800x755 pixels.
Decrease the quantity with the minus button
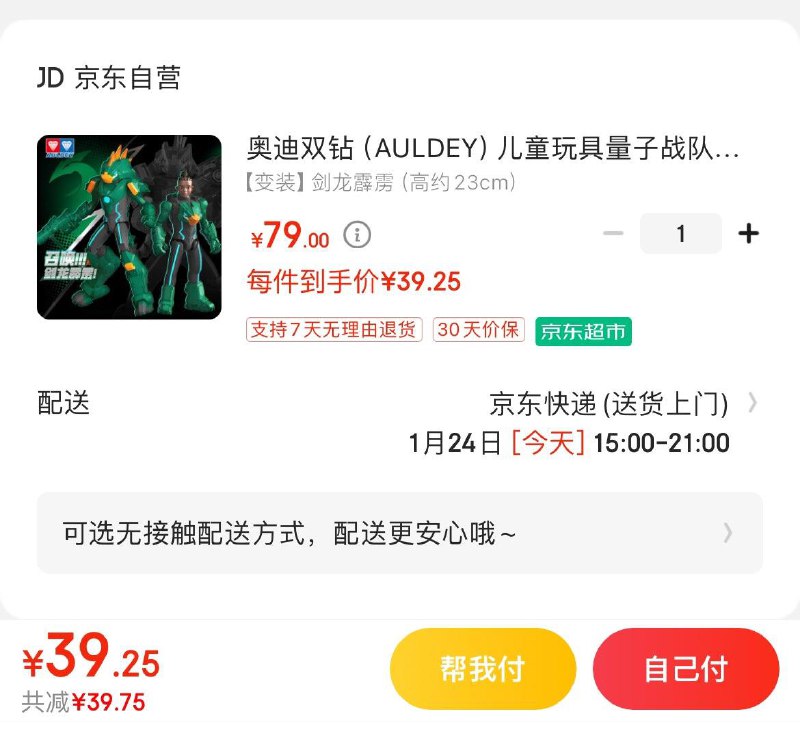coord(613,234)
